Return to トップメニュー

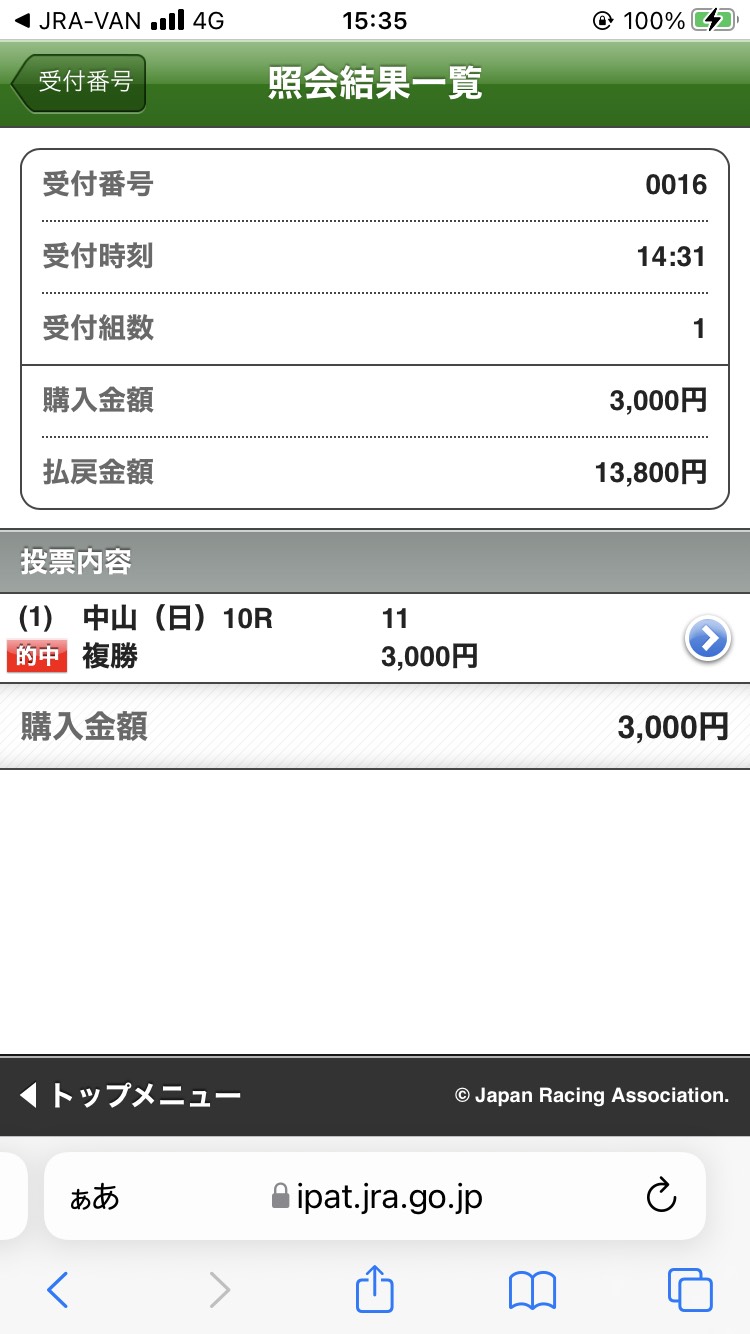130,1096
